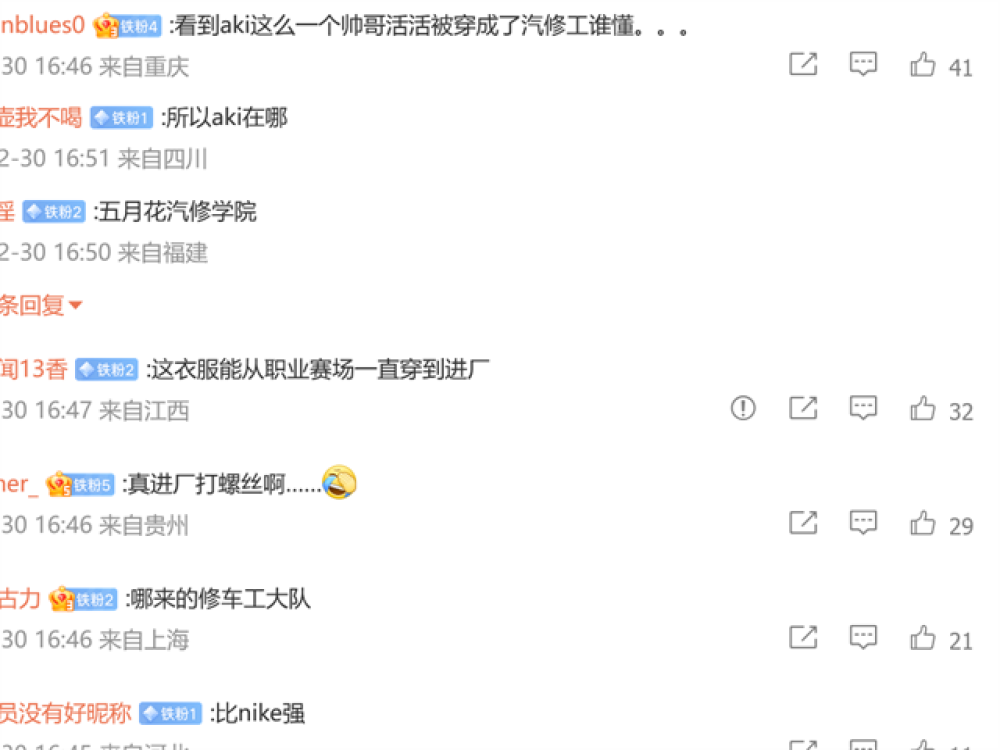Repost the 这衣服能从职业赛场 comment
This screenshot has width=1000, height=750.
[803, 408]
